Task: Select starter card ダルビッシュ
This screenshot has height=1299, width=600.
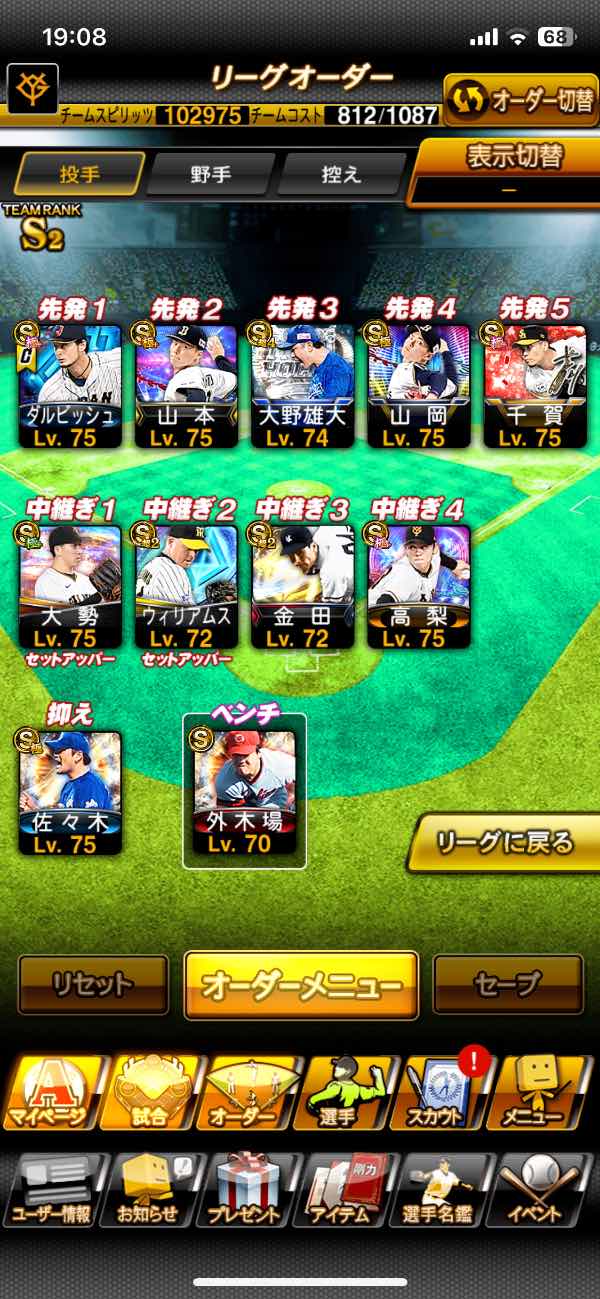Action: tap(70, 385)
